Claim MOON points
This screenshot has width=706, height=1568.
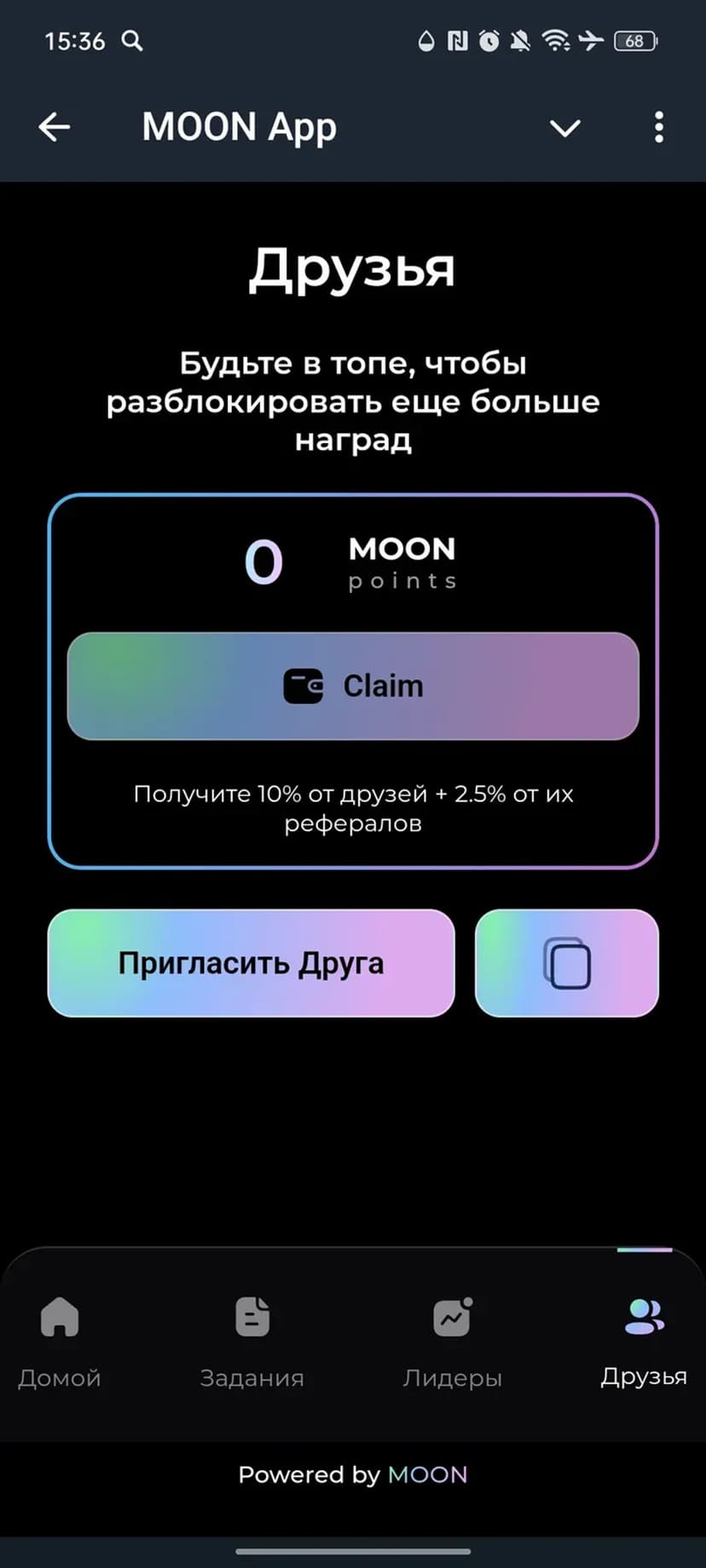353,686
